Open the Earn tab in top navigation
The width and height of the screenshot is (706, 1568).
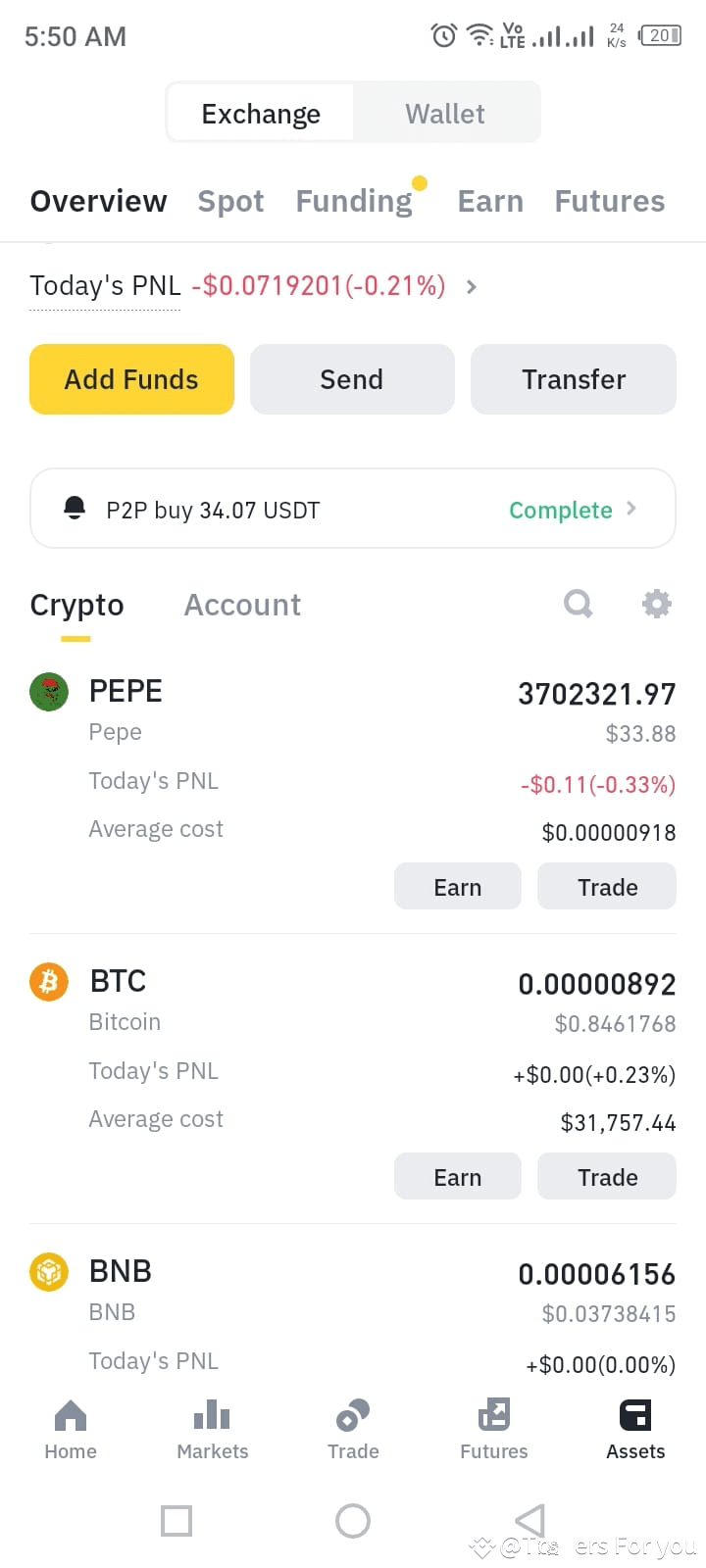pos(490,201)
